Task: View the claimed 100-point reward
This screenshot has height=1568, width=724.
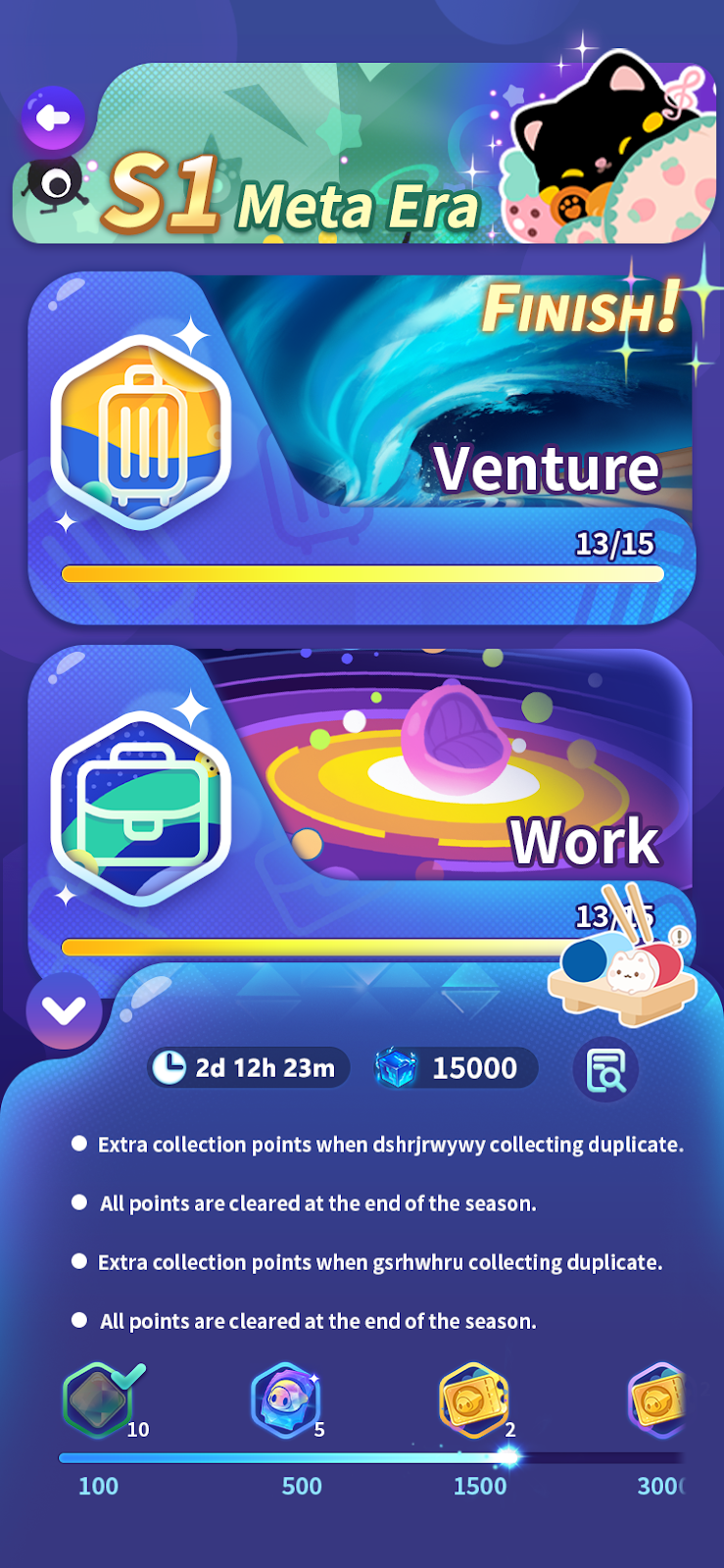Action: [x=98, y=1400]
